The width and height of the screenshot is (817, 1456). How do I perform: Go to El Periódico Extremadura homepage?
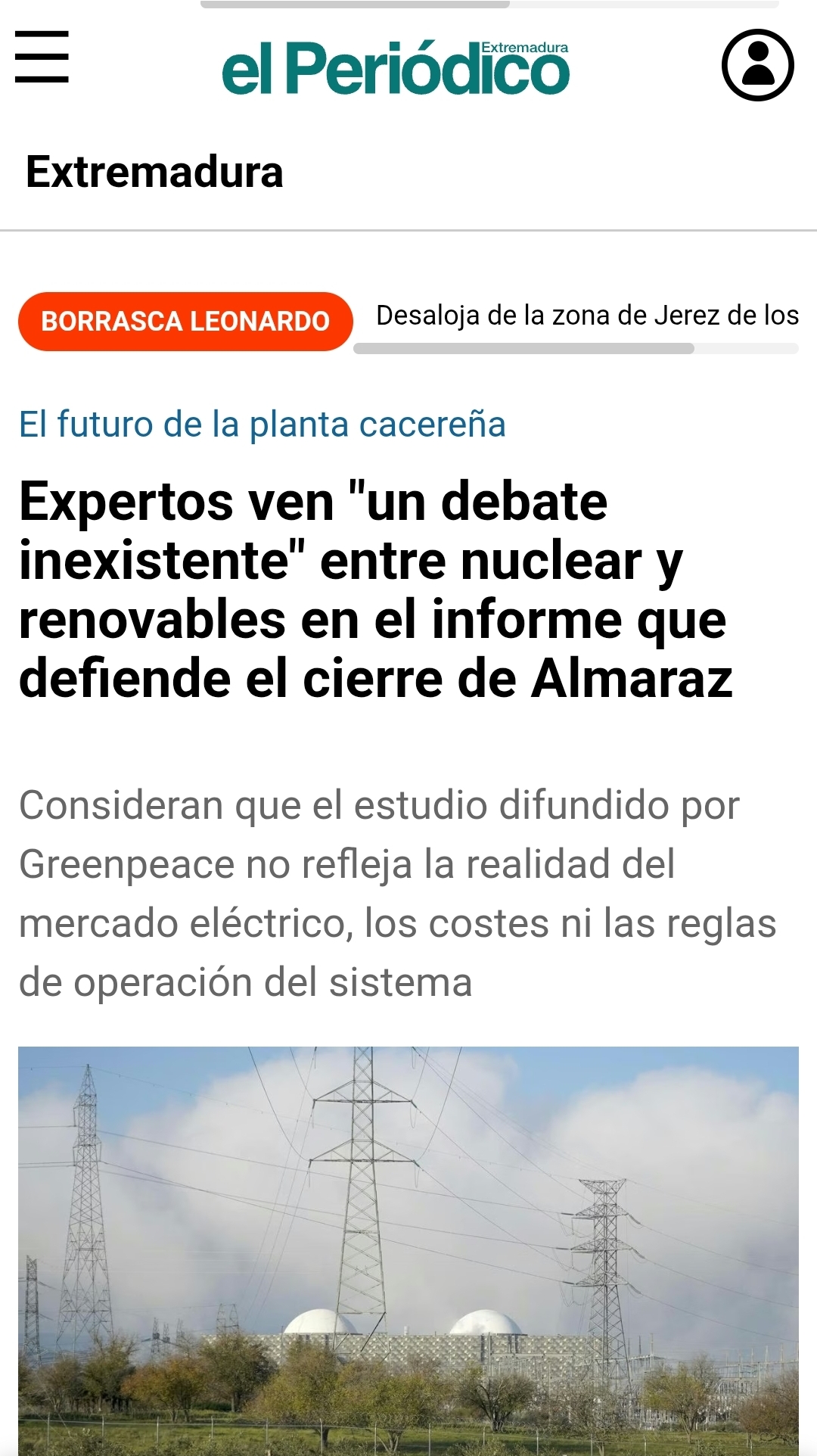tap(395, 68)
